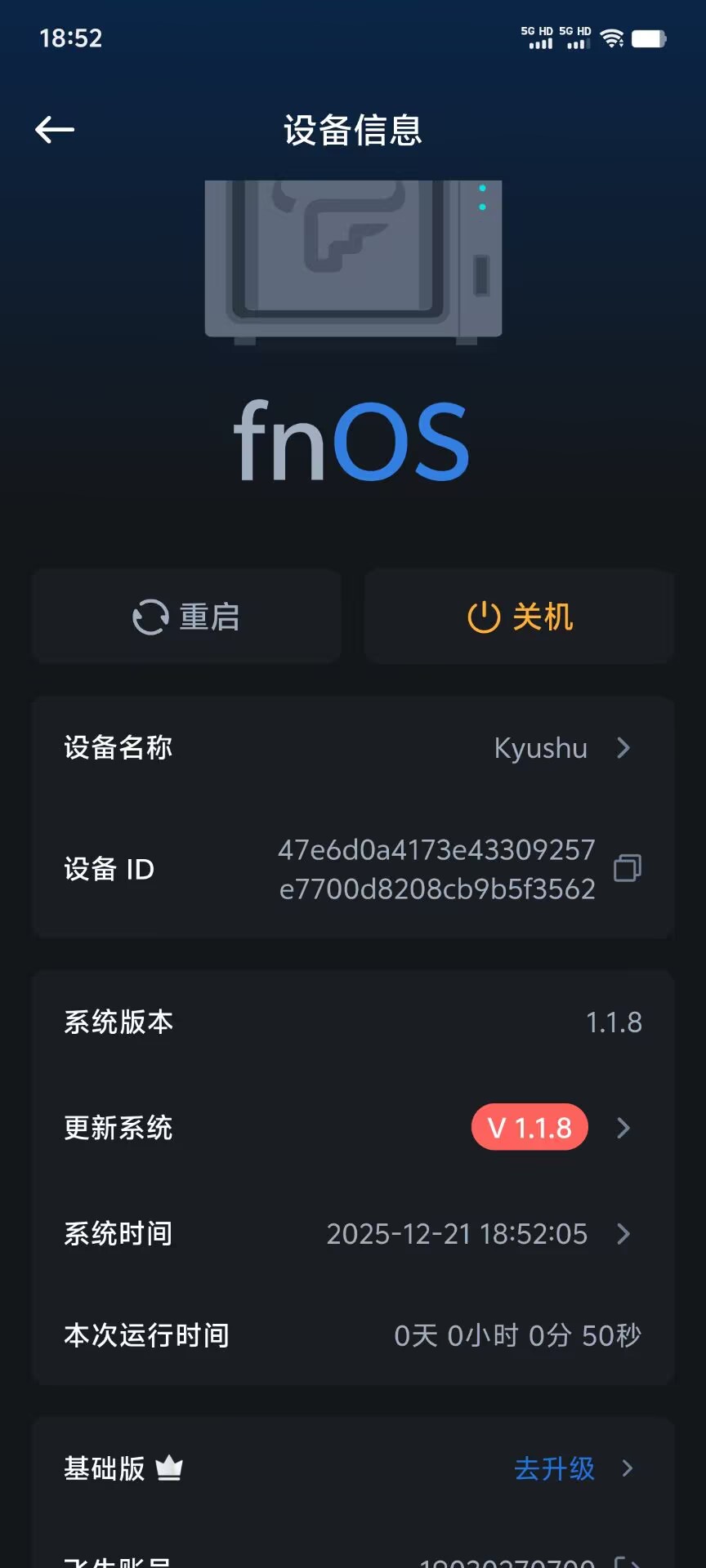Screen dimensions: 706x1568
Task: Copy the 设备 ID value
Action: click(628, 868)
